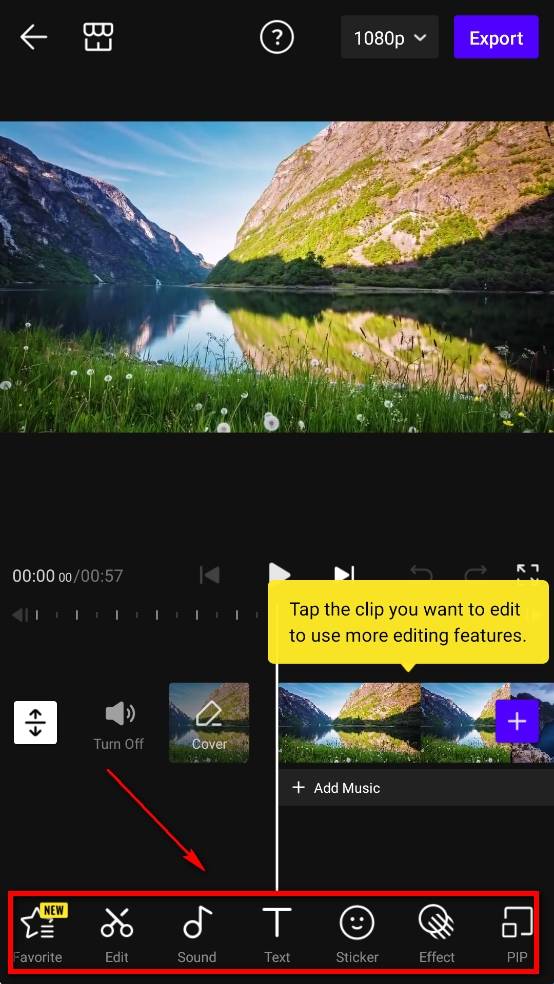Turn Off the clip's original sound
Image resolution: width=554 pixels, height=984 pixels.
tap(119, 726)
